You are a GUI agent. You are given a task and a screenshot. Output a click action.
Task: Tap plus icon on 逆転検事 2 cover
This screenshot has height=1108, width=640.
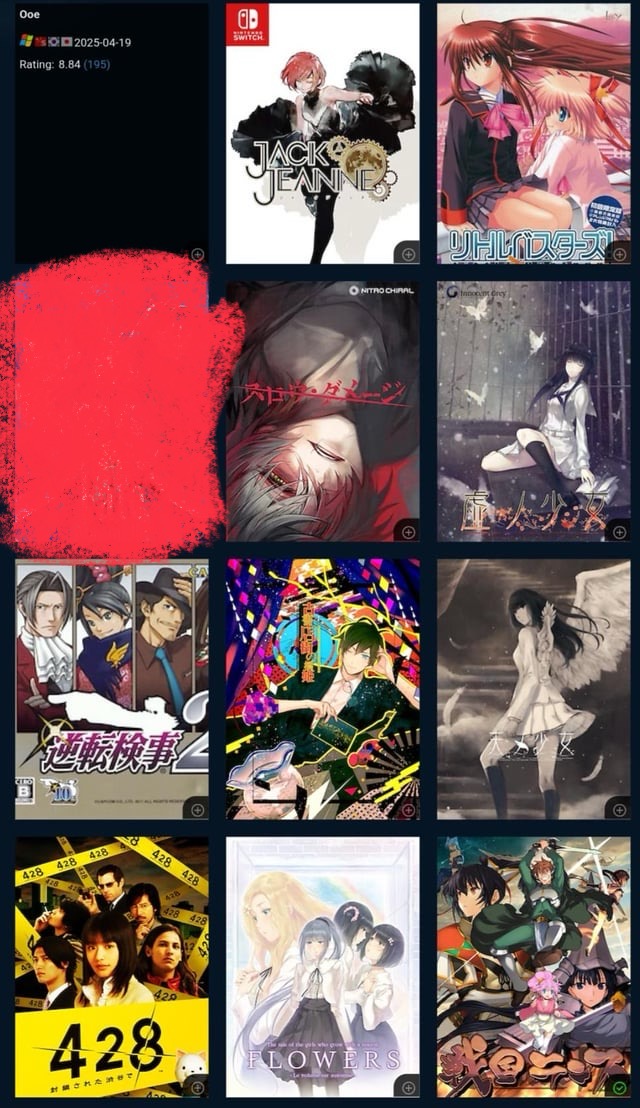(197, 809)
